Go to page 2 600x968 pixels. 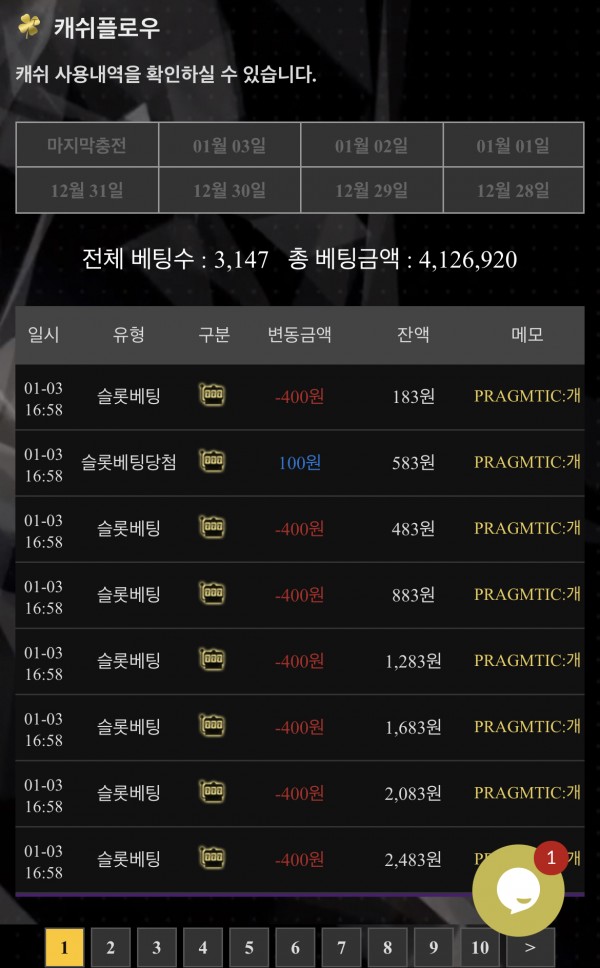[111, 947]
